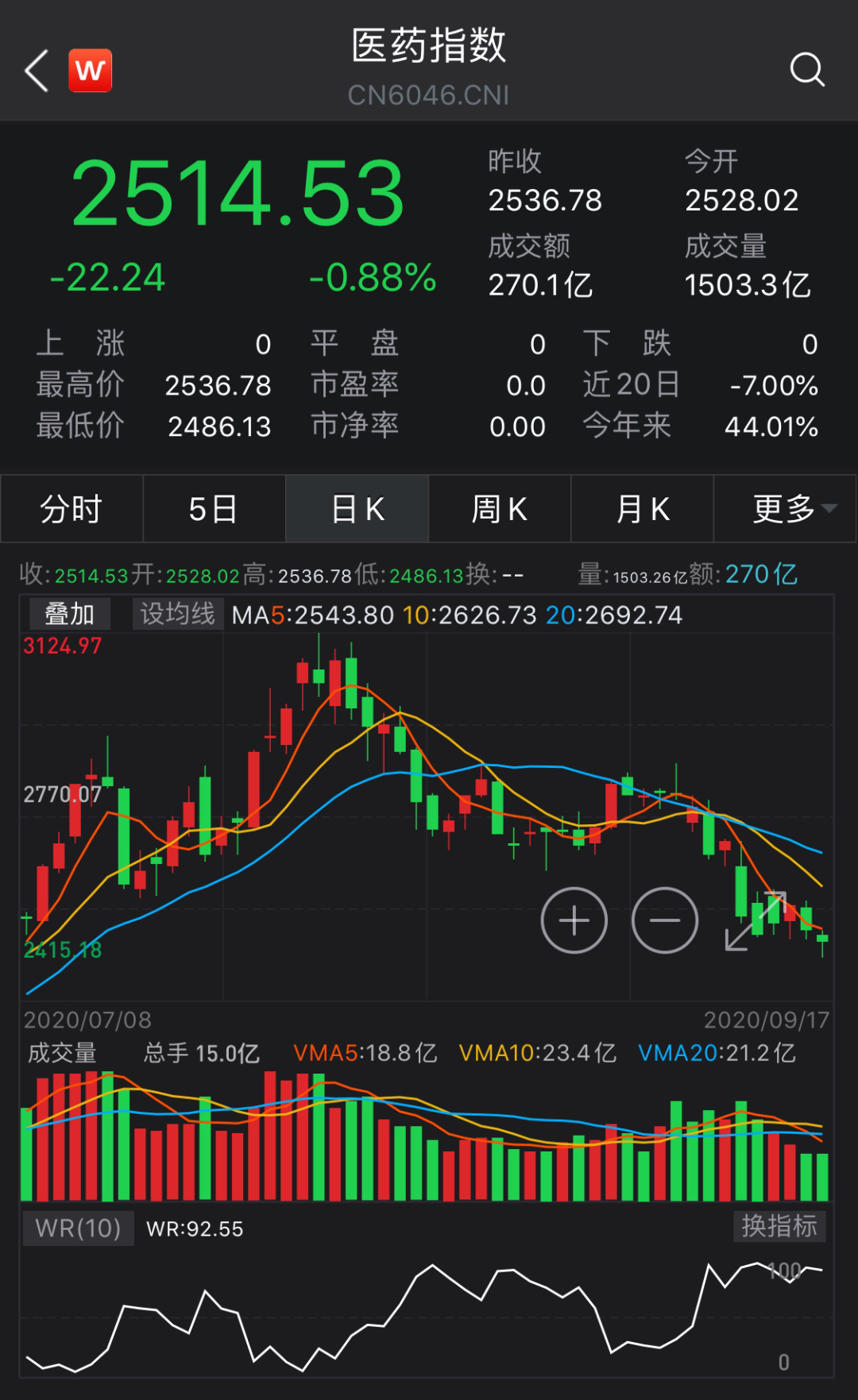Image resolution: width=858 pixels, height=1400 pixels.
Task: View the 月K monthly chart
Action: tap(643, 509)
